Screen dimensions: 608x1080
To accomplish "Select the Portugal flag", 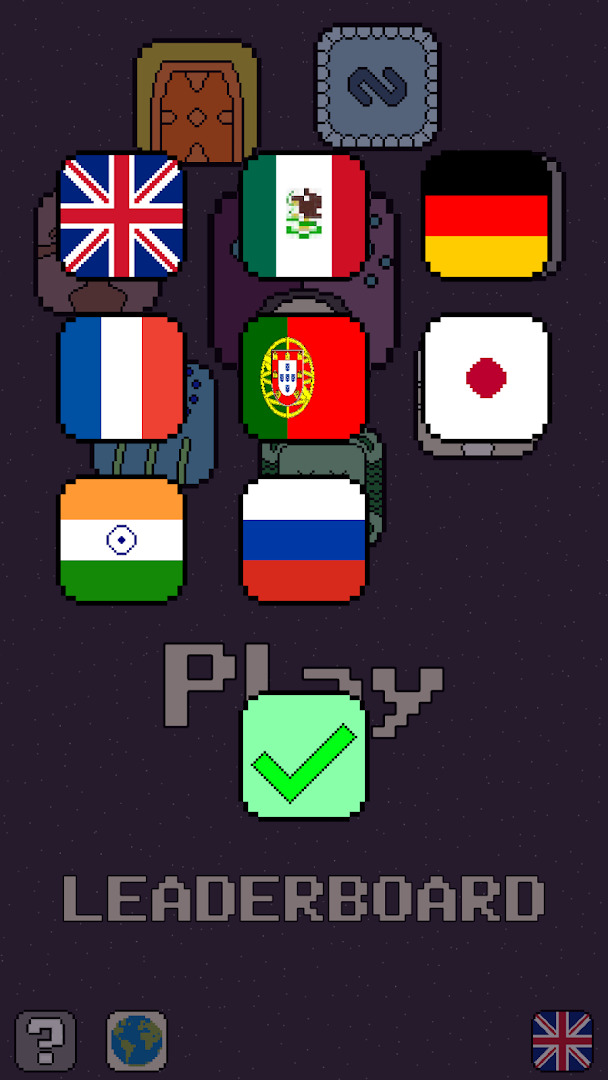I will click(304, 377).
